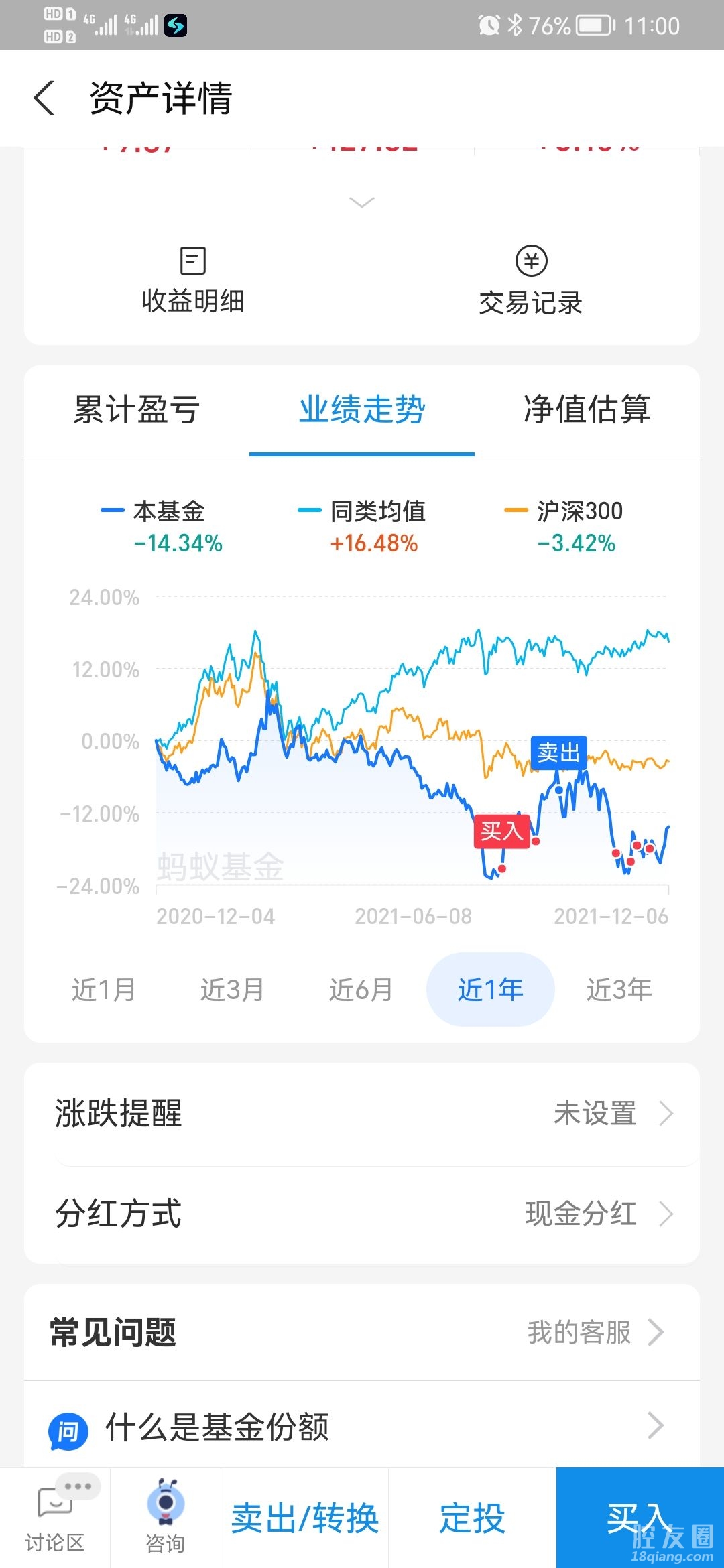This screenshot has width=724, height=1568.
Task: Open 涨跌提醒 alert settings
Action: click(362, 1114)
